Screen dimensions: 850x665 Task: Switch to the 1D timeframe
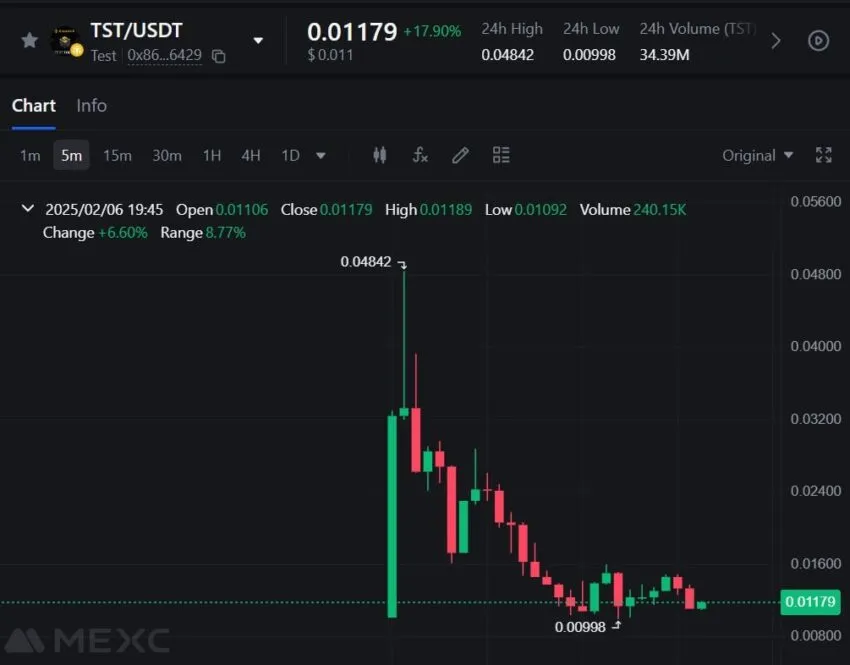pos(290,155)
